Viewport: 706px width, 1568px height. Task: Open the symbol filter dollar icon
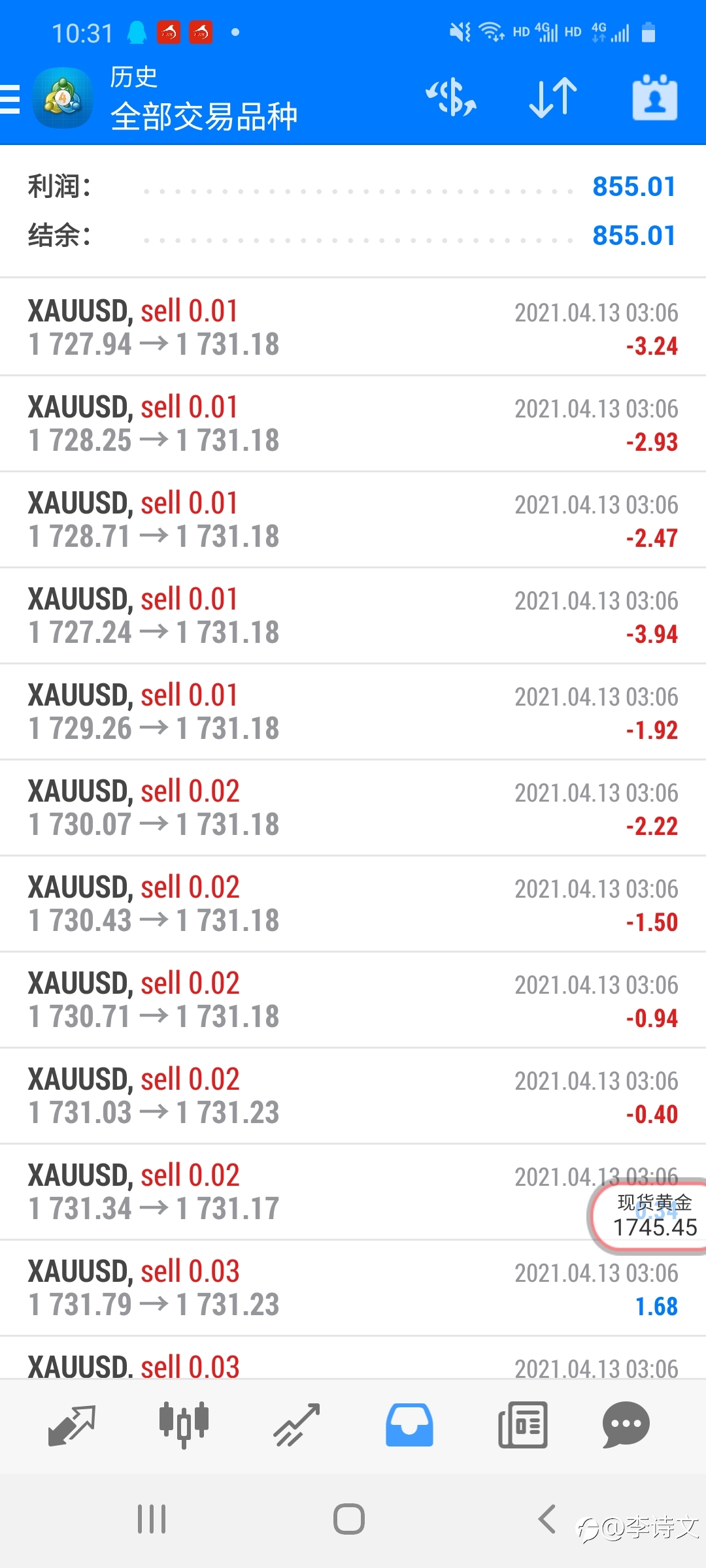coord(451,98)
